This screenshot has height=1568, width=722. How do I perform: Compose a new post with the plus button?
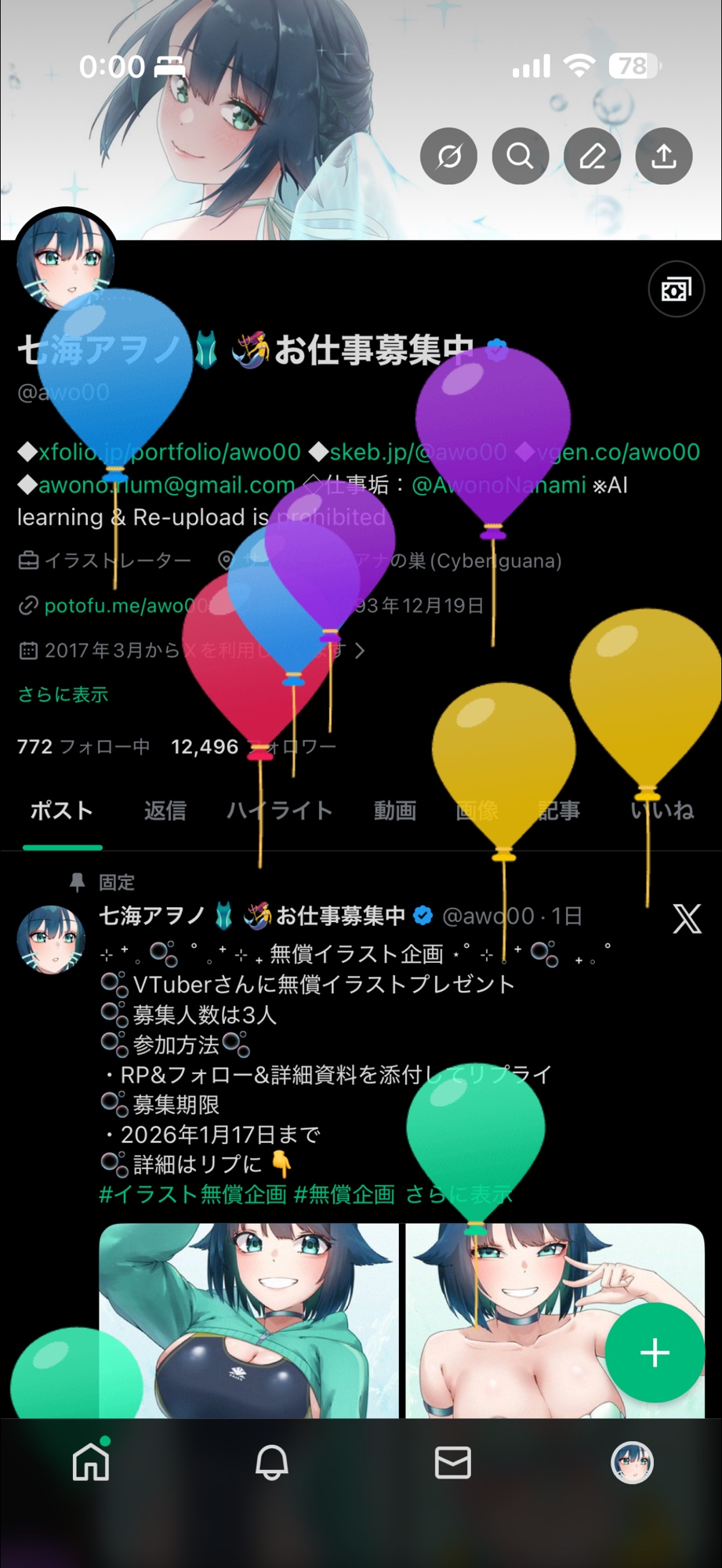(x=655, y=1352)
